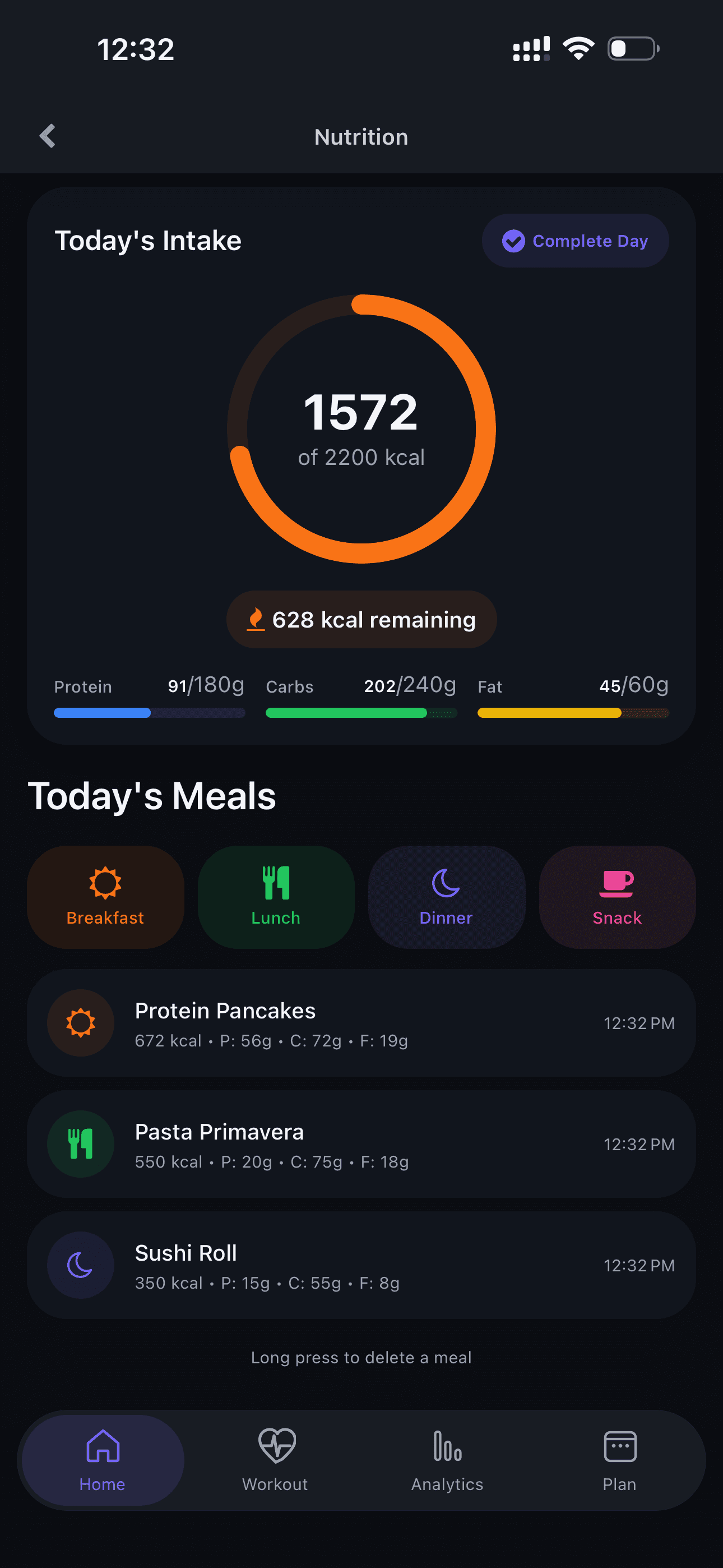Open the Plan calendar icon
This screenshot has width=723, height=1568.
(x=619, y=1445)
